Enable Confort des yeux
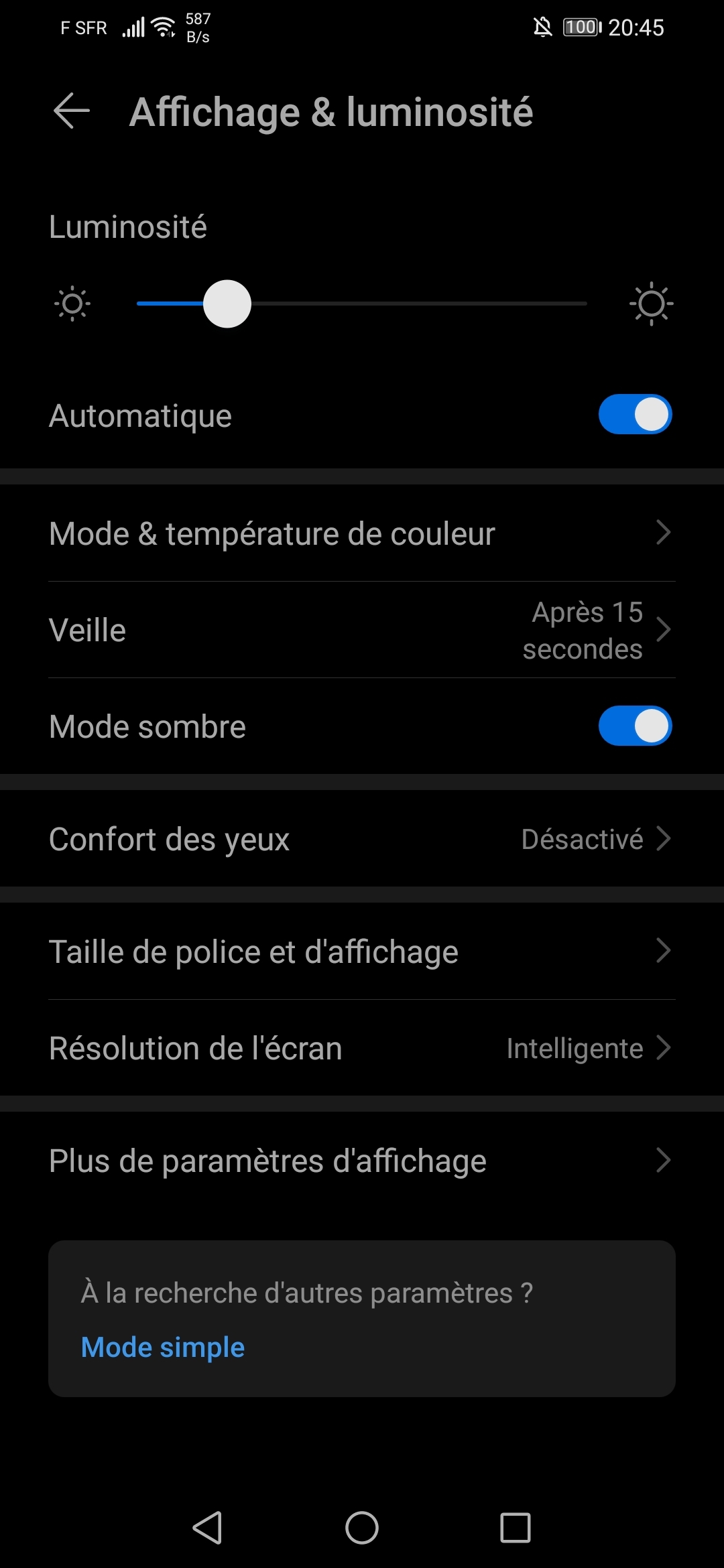Screen dimensions: 724x1568 click(x=362, y=838)
